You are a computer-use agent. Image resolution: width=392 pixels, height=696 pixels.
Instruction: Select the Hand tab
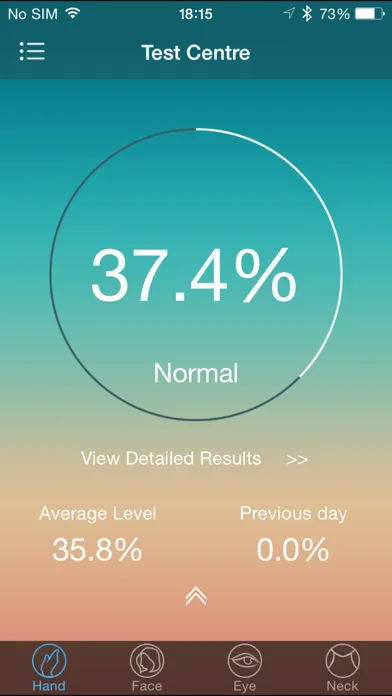pyautogui.click(x=49, y=668)
